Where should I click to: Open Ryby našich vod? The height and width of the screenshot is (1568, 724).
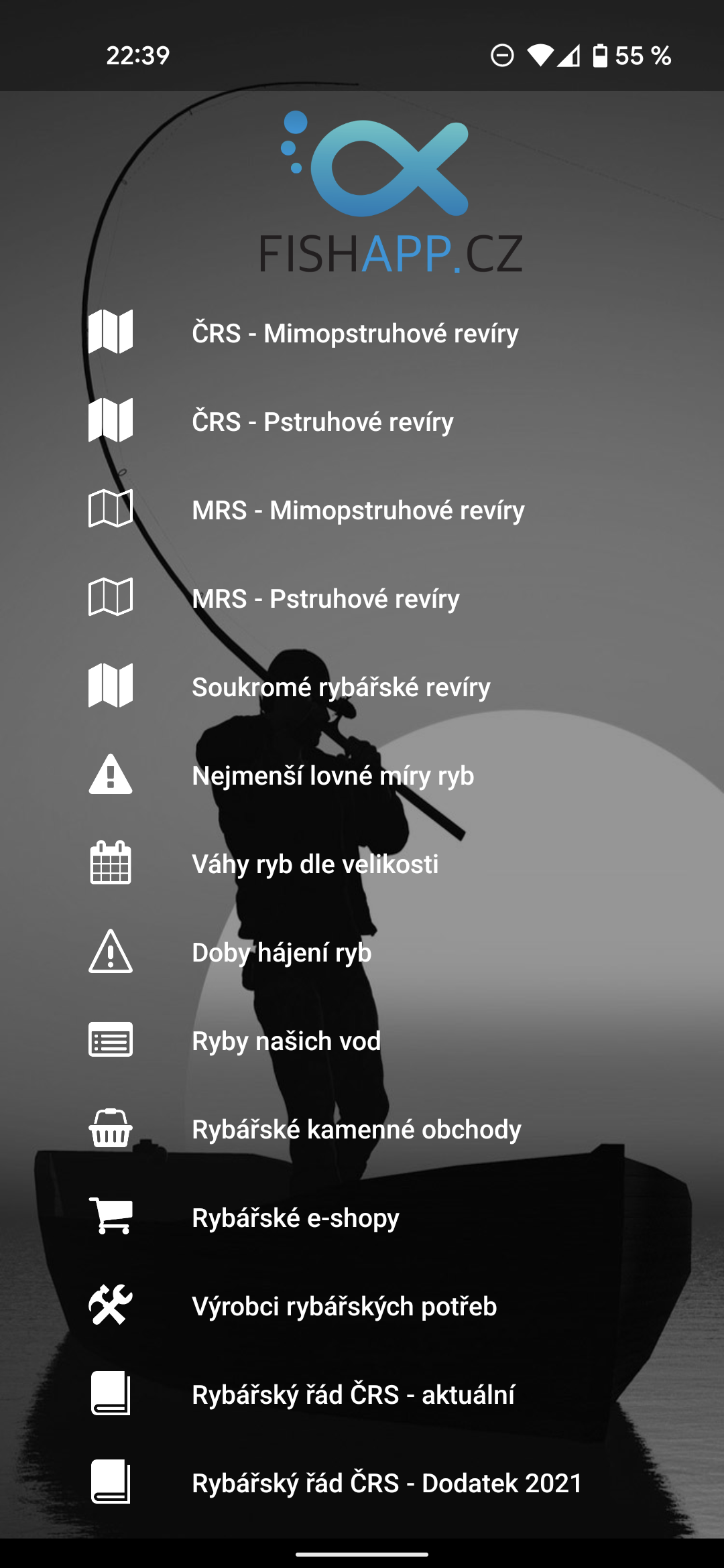pos(362,1040)
